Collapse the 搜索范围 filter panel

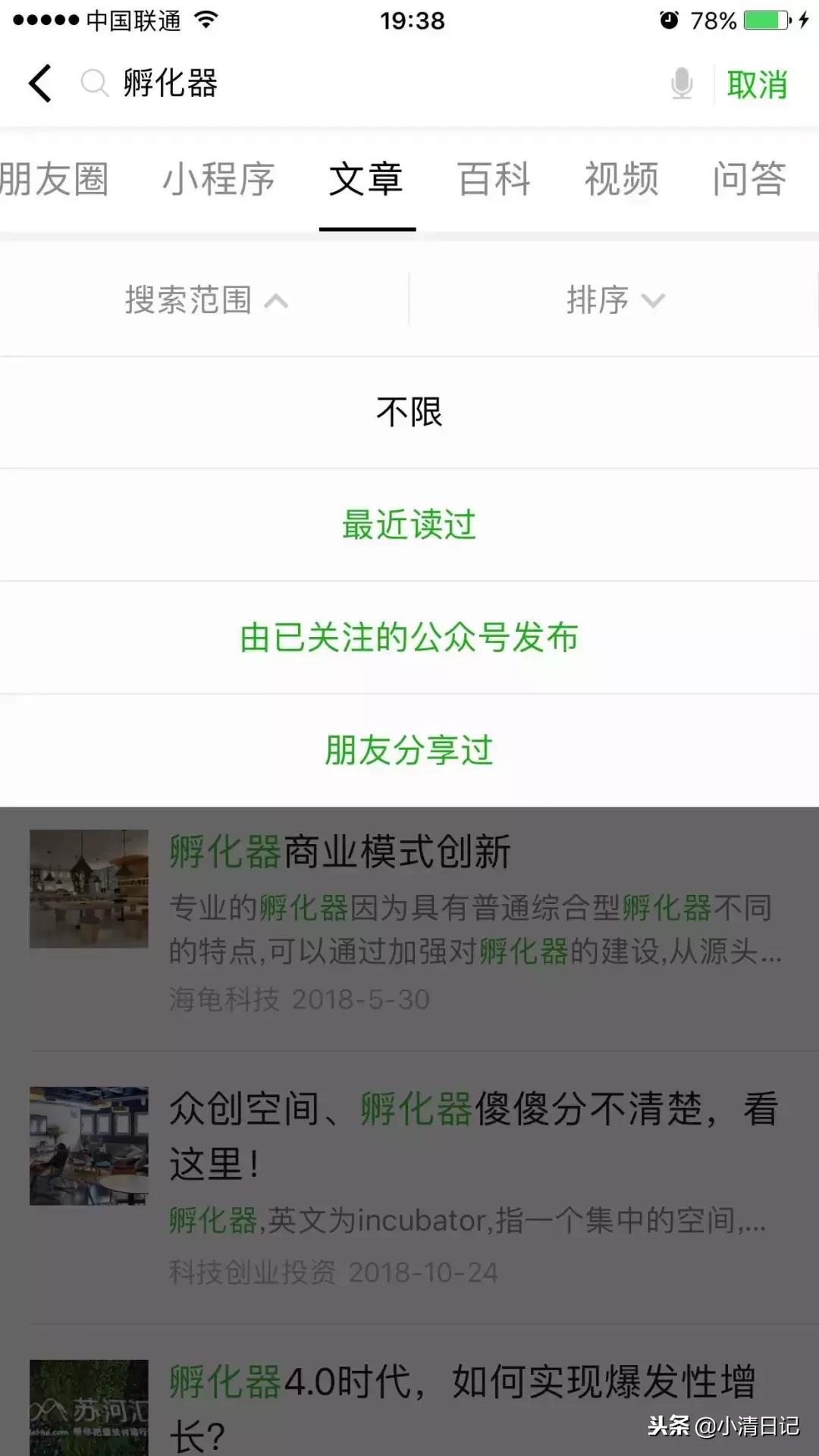205,299
